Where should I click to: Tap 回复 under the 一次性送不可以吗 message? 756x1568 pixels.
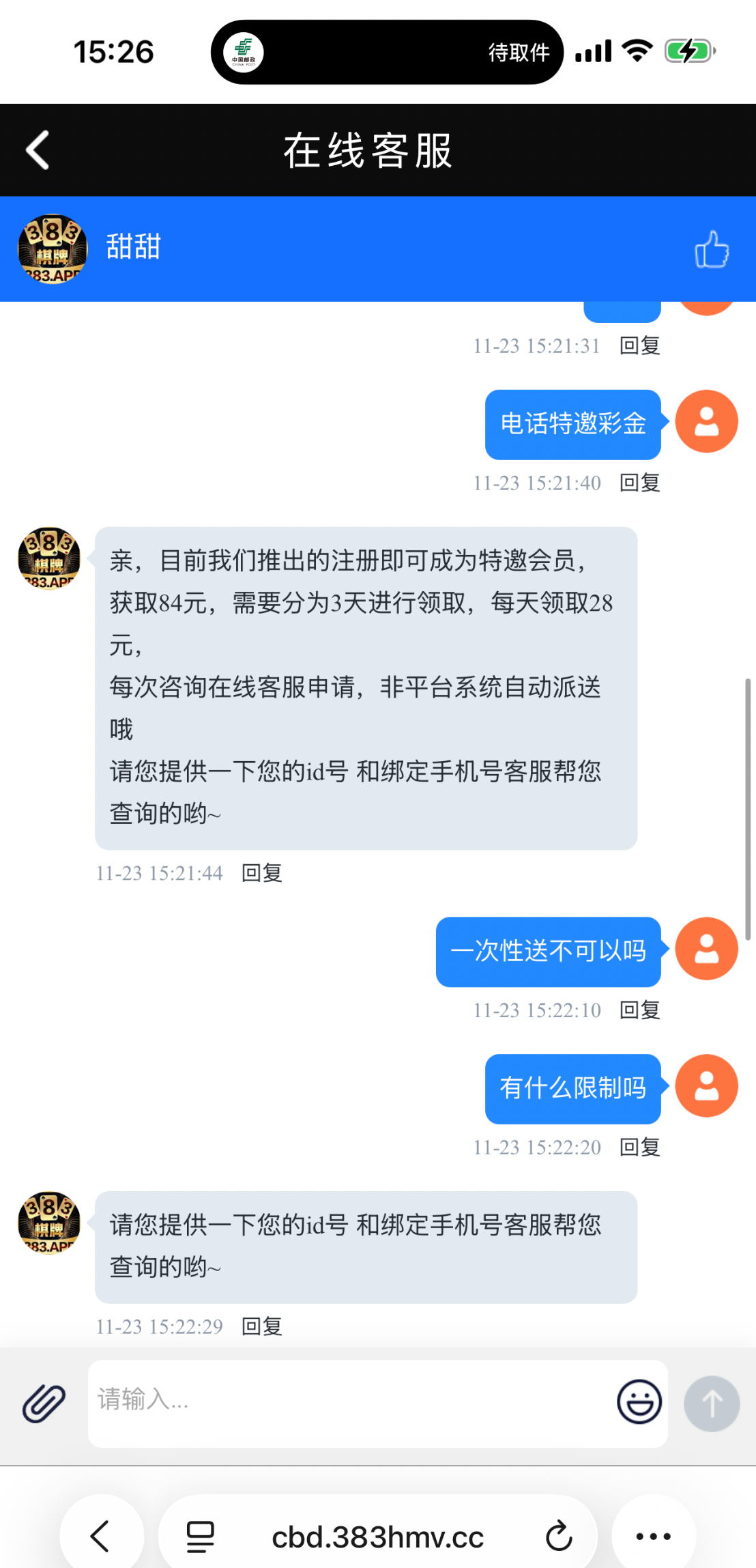639,1010
